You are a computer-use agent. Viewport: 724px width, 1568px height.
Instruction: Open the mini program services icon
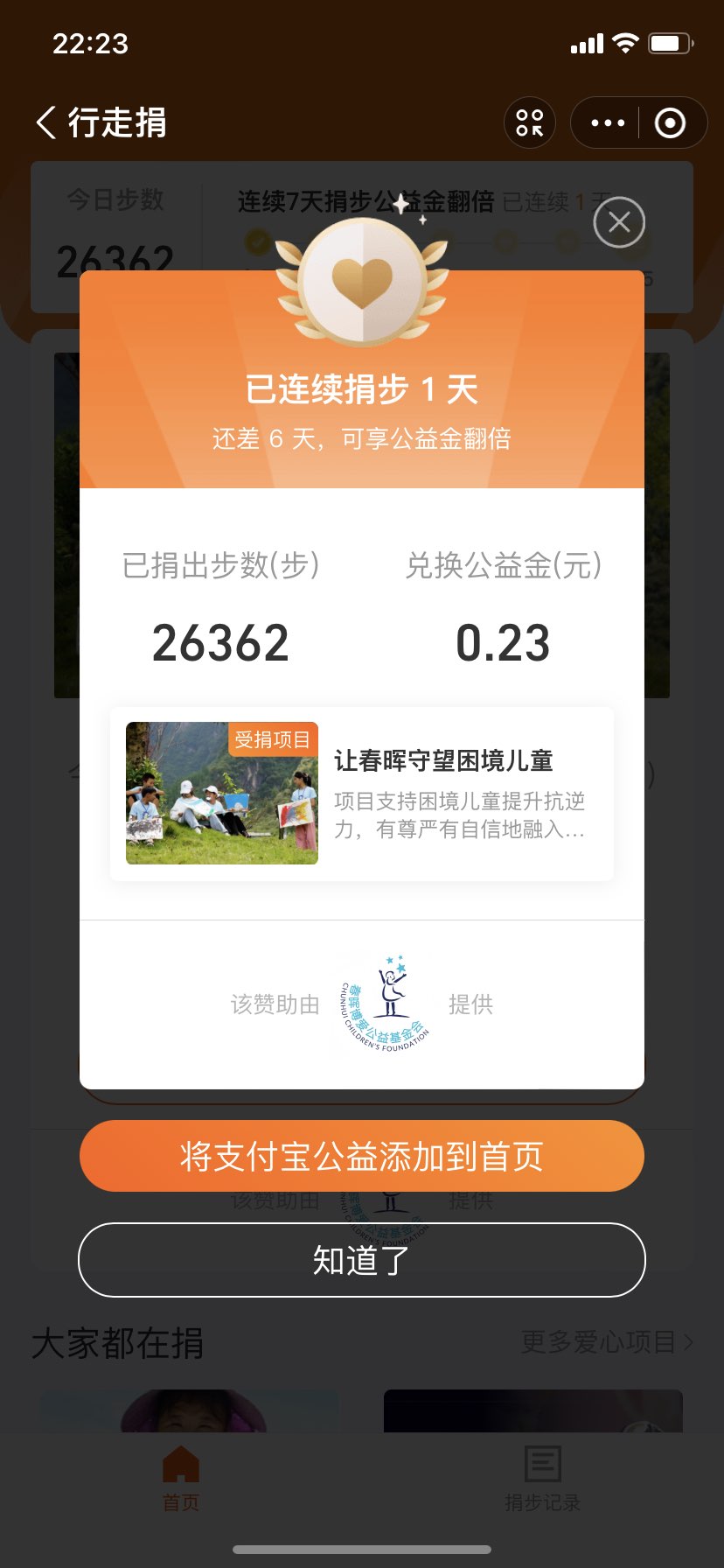coord(529,122)
